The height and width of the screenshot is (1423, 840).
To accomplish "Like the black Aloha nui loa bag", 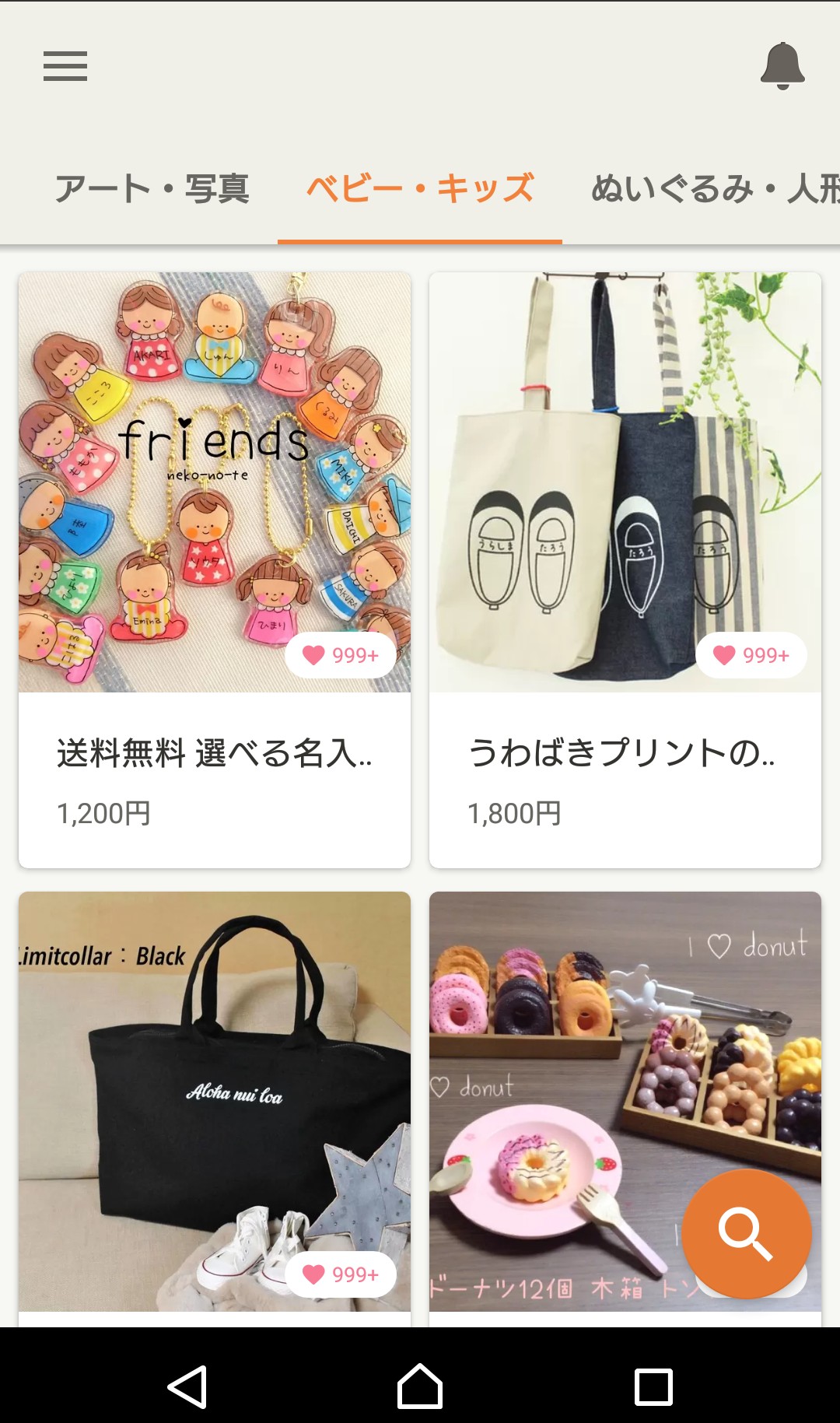I will [341, 1274].
